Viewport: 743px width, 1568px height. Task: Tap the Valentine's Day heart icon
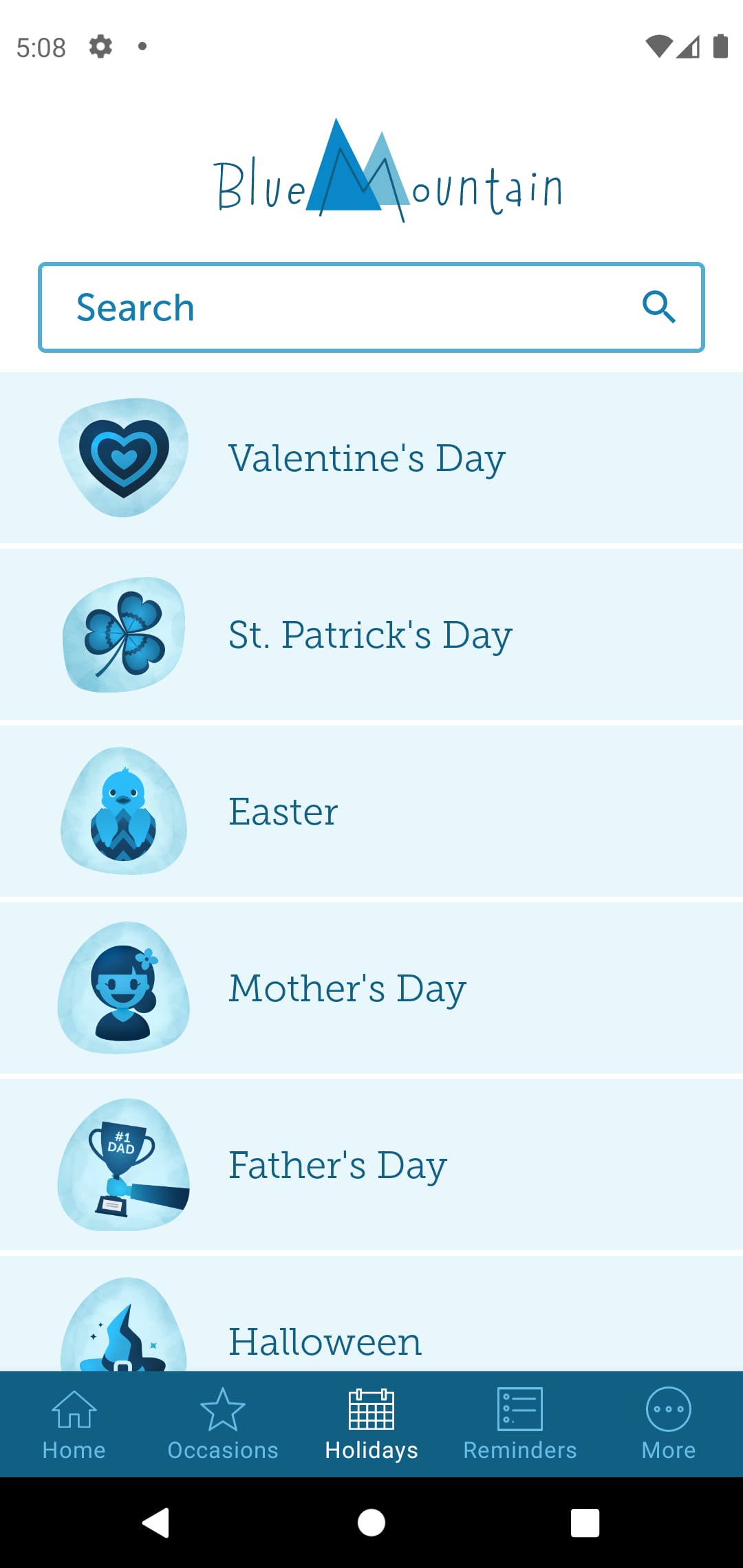click(x=122, y=456)
